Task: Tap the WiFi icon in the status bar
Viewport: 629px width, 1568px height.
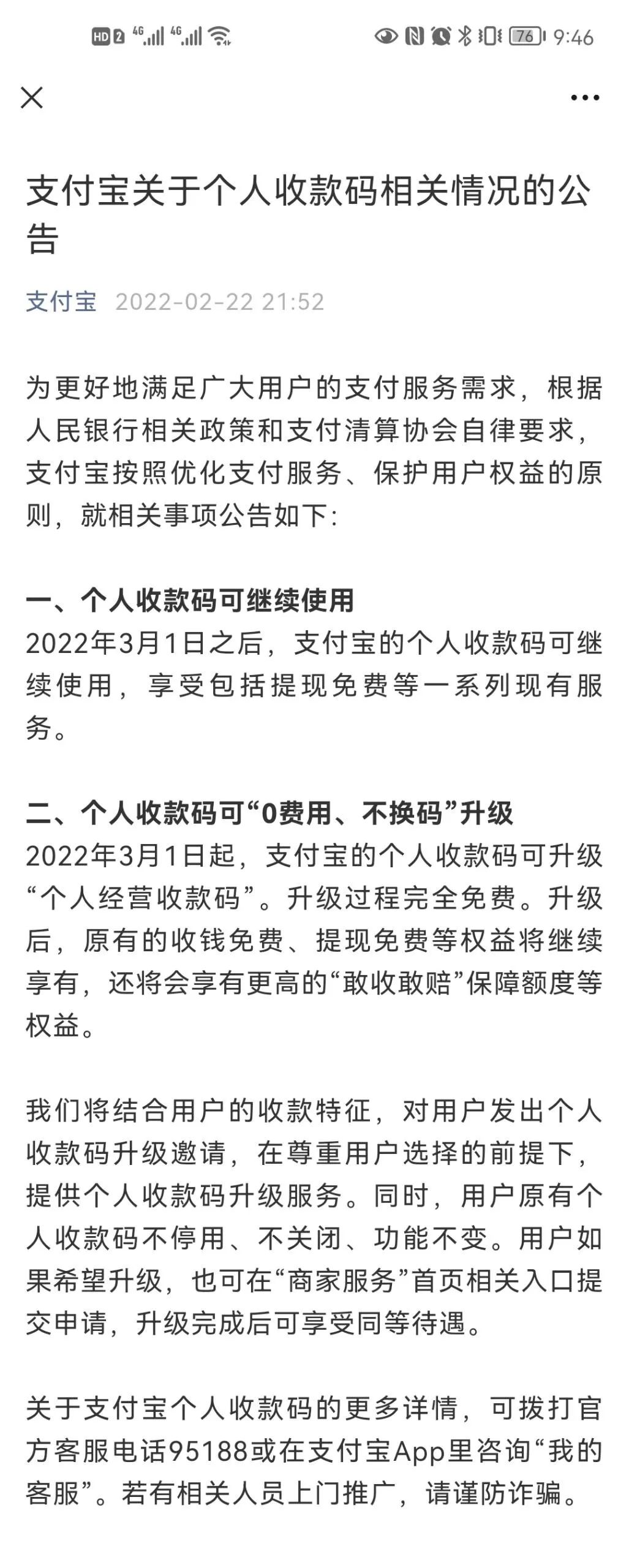Action: point(219,36)
